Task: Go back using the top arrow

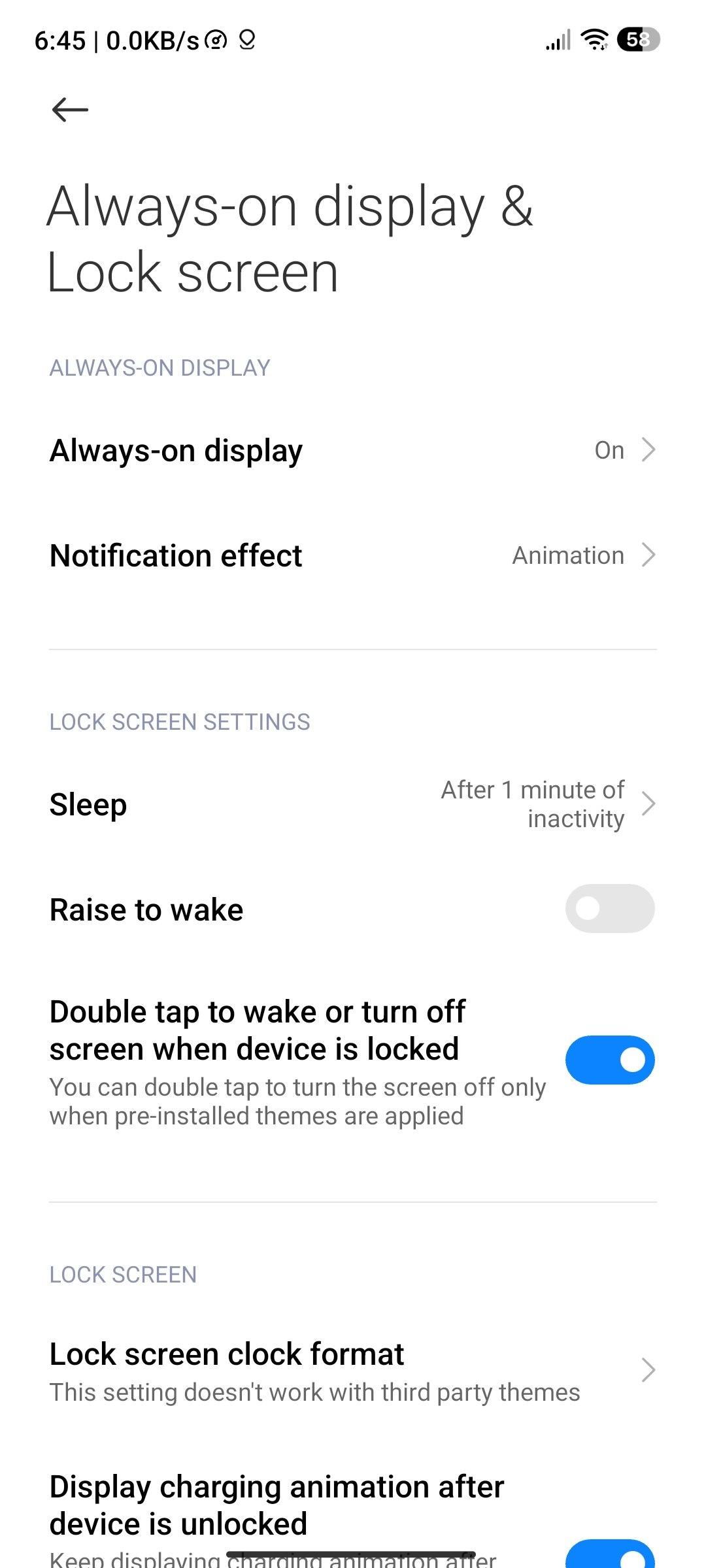Action: (70, 109)
